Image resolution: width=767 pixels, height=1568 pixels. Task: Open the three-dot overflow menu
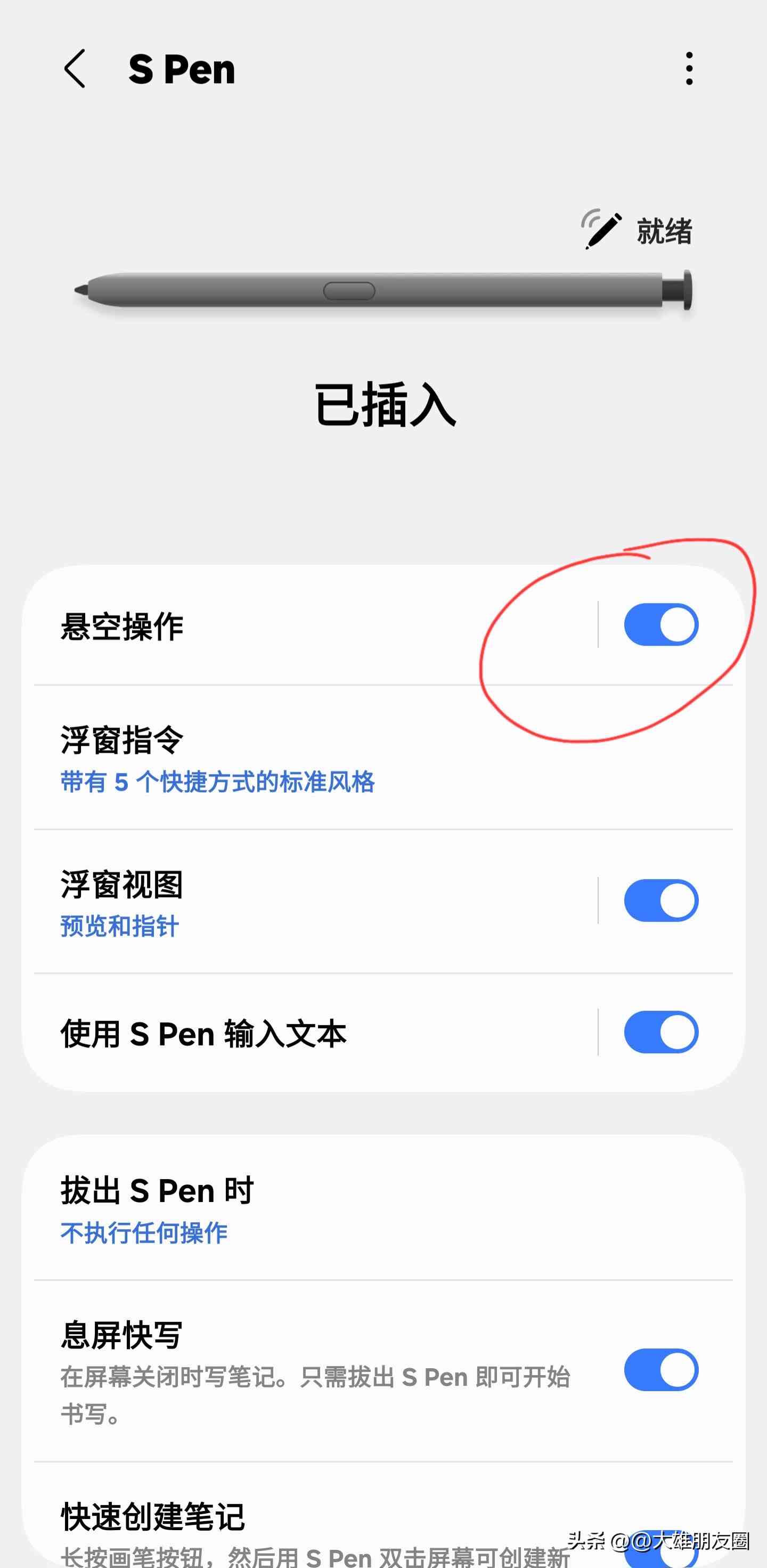[689, 69]
